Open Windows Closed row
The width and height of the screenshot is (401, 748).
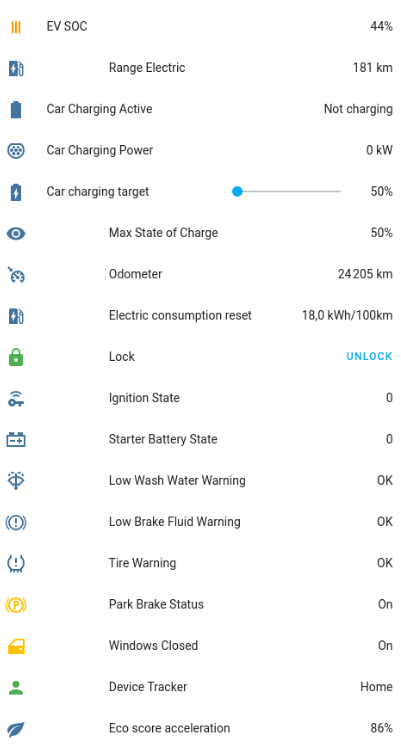[x=201, y=645]
